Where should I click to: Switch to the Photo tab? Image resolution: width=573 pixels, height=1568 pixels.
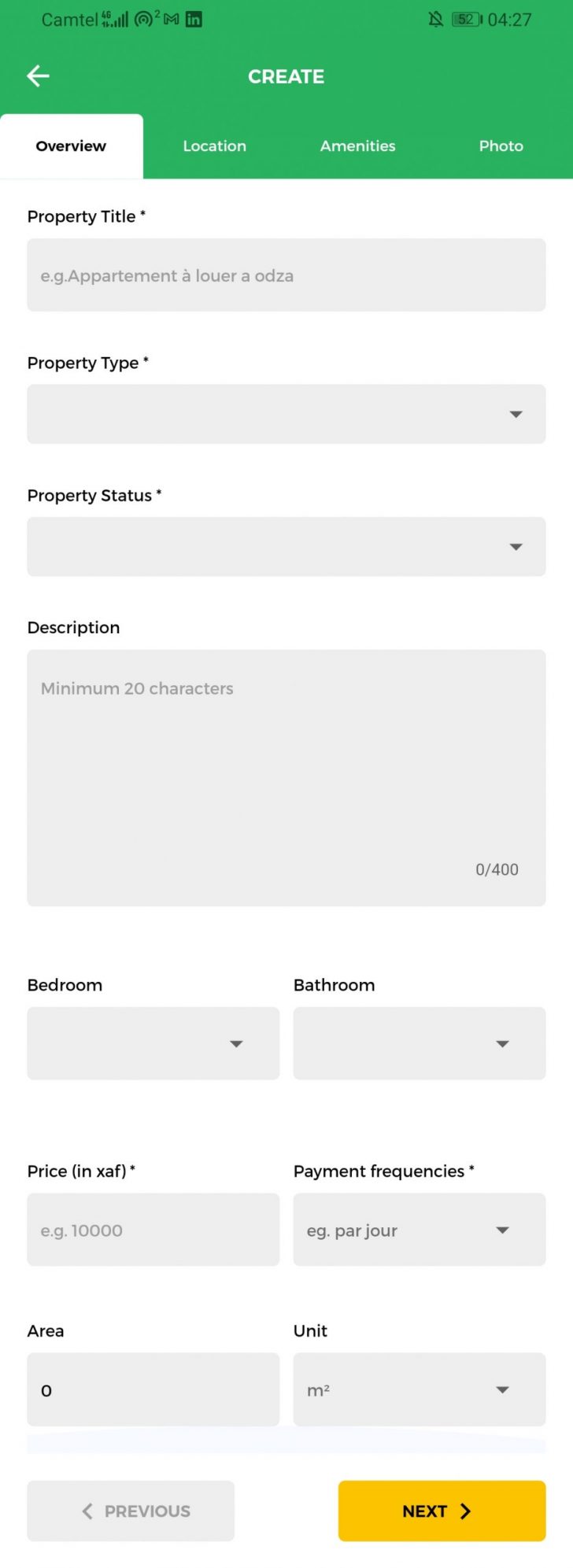click(x=501, y=146)
